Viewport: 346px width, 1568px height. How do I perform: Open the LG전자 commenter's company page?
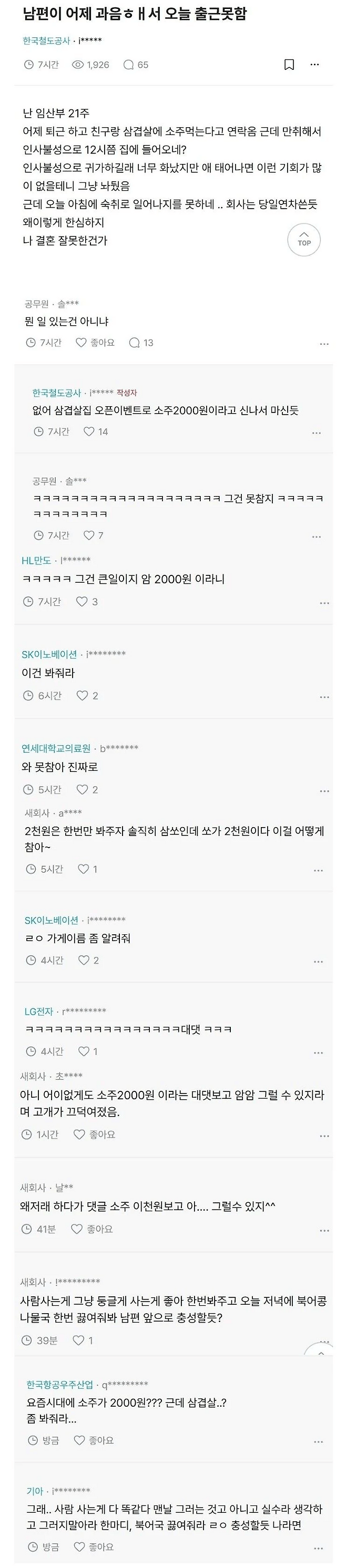pyautogui.click(x=39, y=1011)
